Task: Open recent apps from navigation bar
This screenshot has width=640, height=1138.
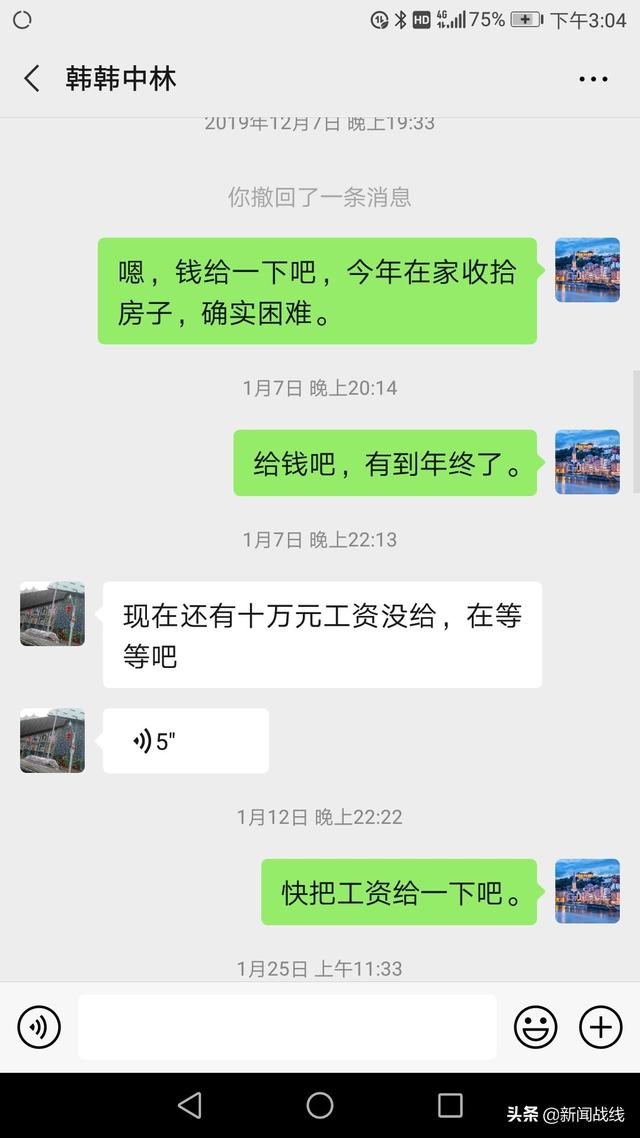Action: [450, 1105]
